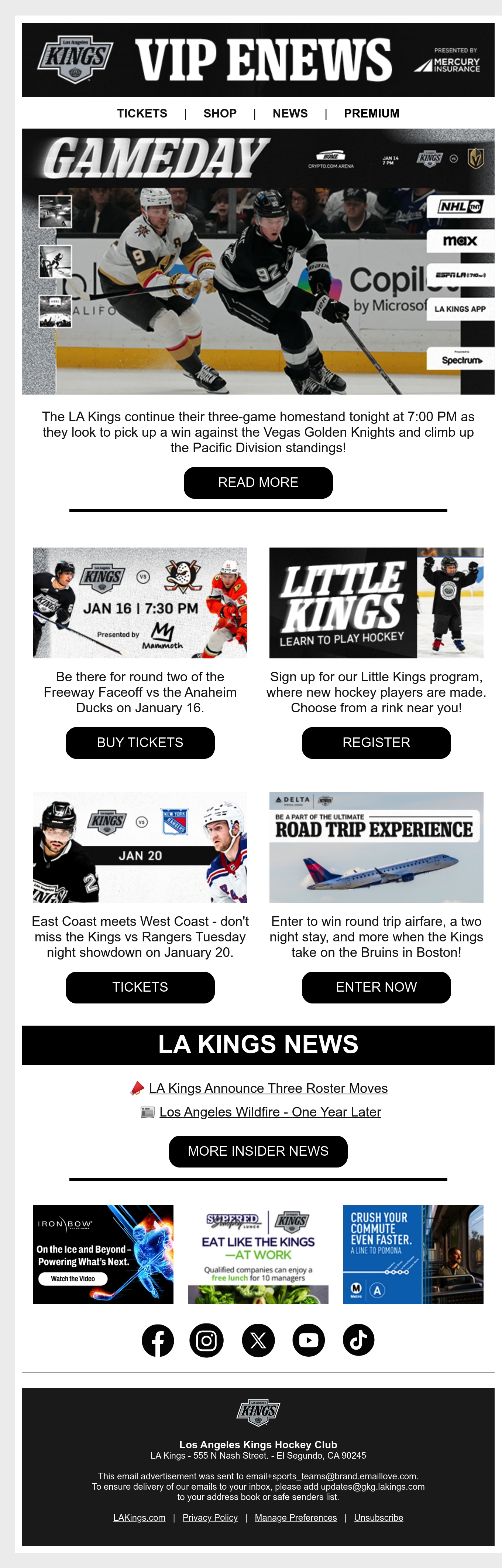Open LA Kings Announce Three Roster Moves
The width and height of the screenshot is (502, 1568).
click(x=268, y=1088)
